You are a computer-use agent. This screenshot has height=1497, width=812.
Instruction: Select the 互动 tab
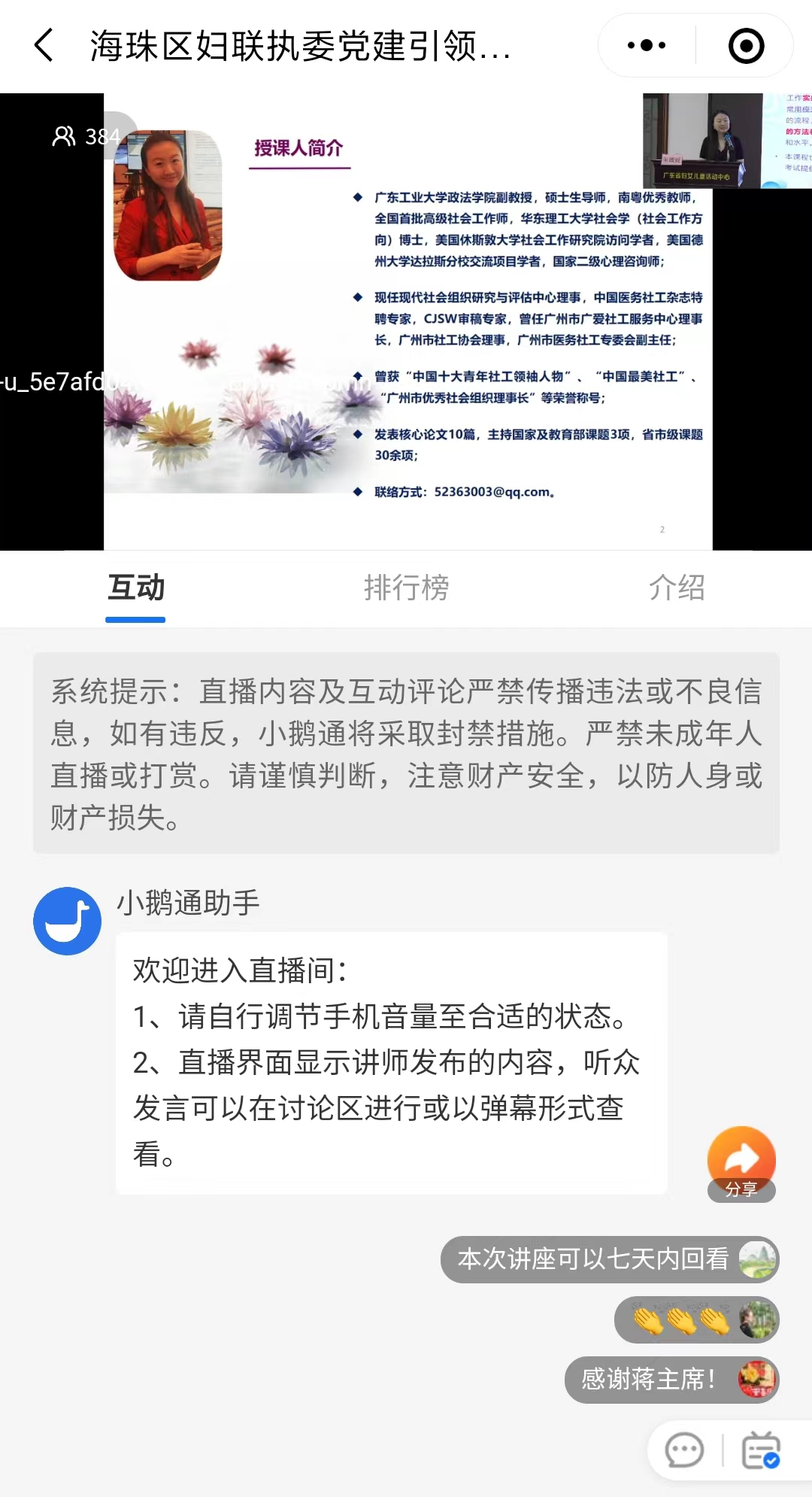coord(135,588)
